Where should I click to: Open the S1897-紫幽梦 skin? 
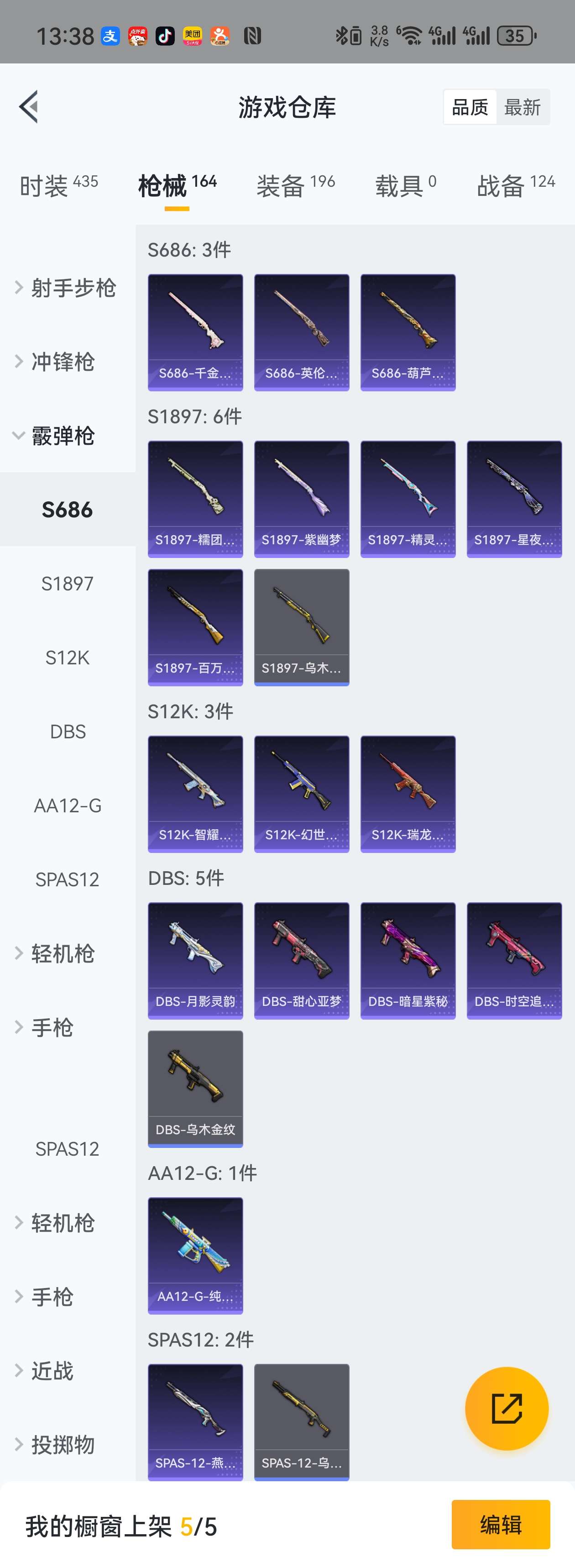pos(301,499)
